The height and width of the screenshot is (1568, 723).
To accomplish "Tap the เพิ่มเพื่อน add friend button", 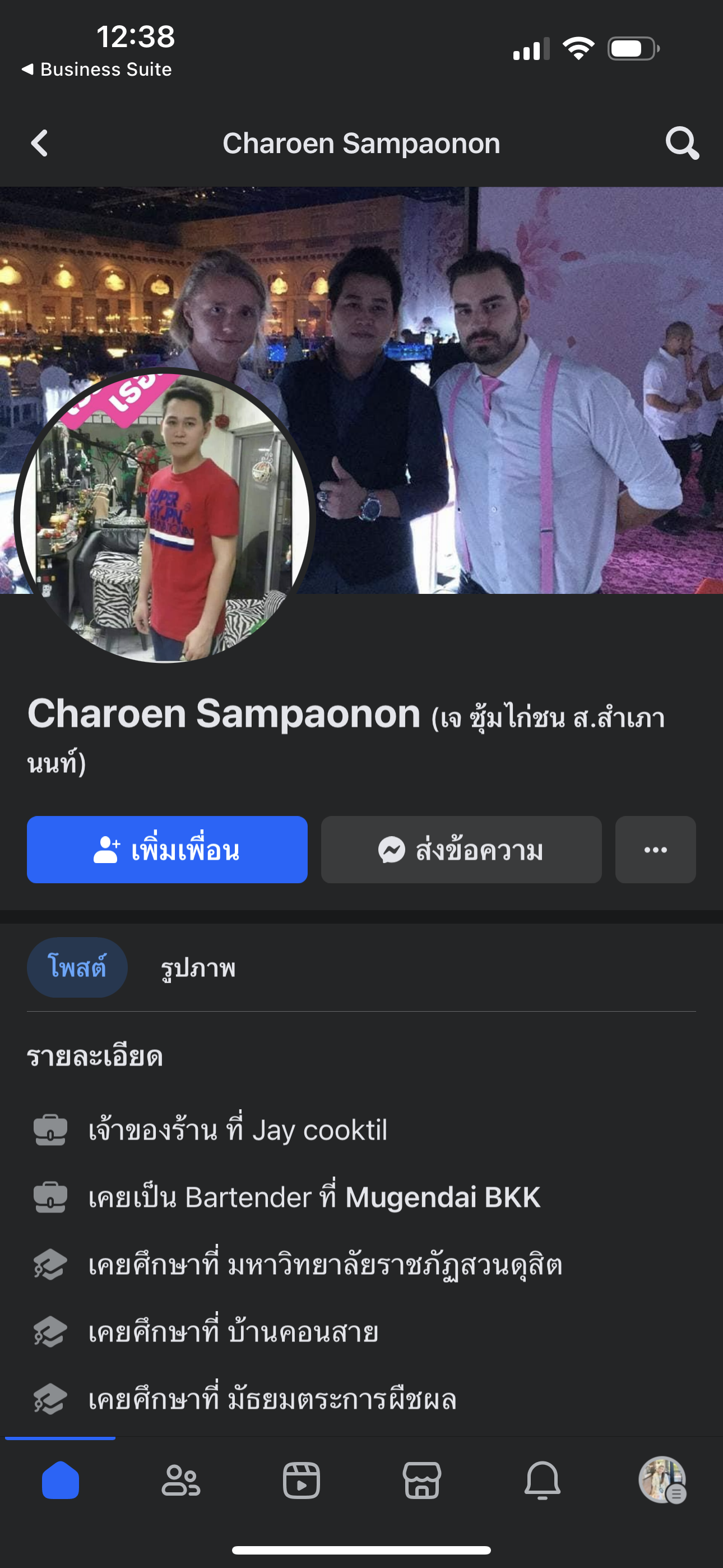I will 167,850.
